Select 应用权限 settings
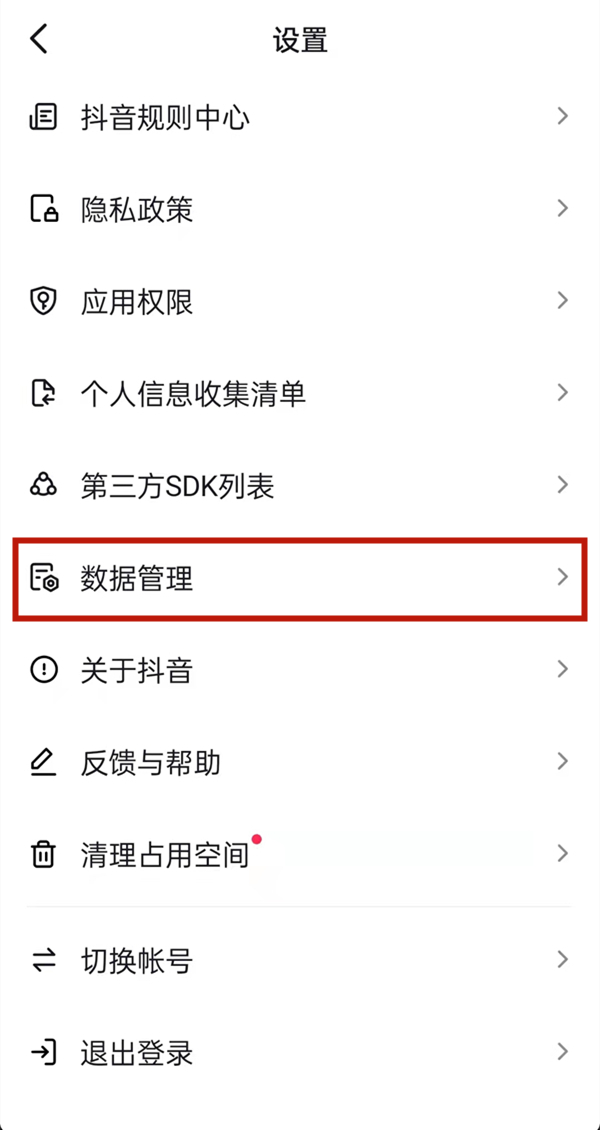 click(300, 302)
